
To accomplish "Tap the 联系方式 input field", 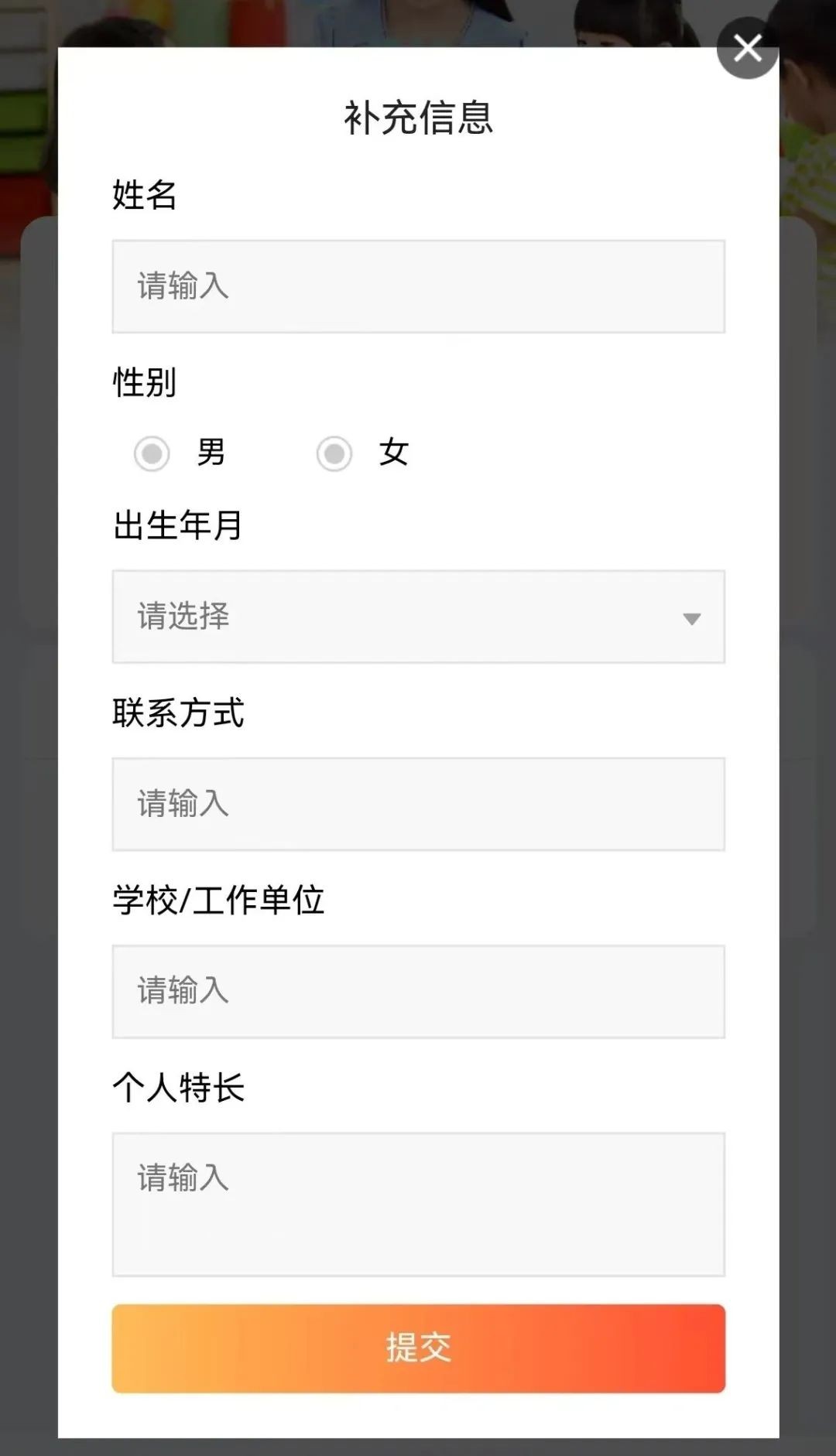I will point(418,804).
